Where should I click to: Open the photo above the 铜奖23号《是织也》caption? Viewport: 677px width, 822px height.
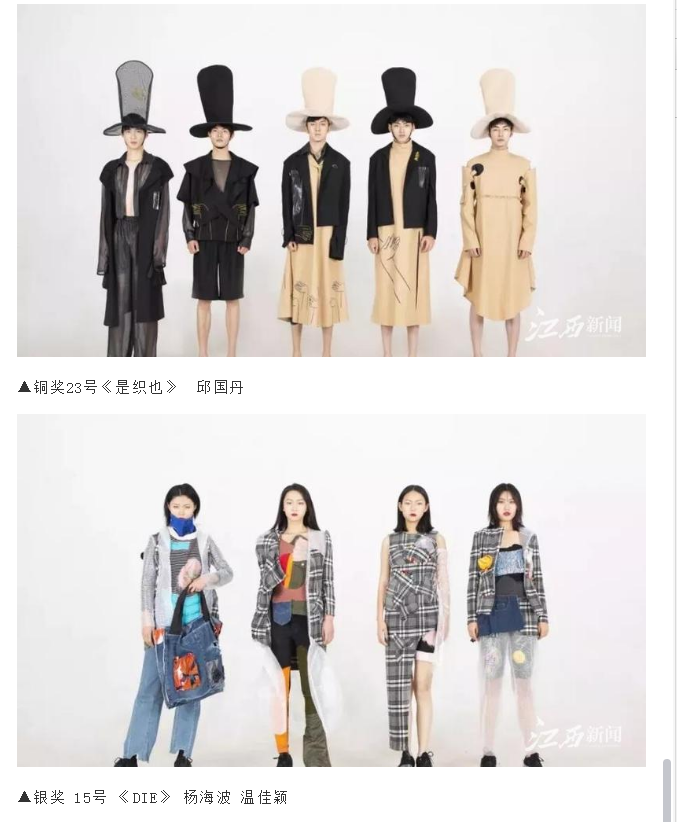[331, 181]
